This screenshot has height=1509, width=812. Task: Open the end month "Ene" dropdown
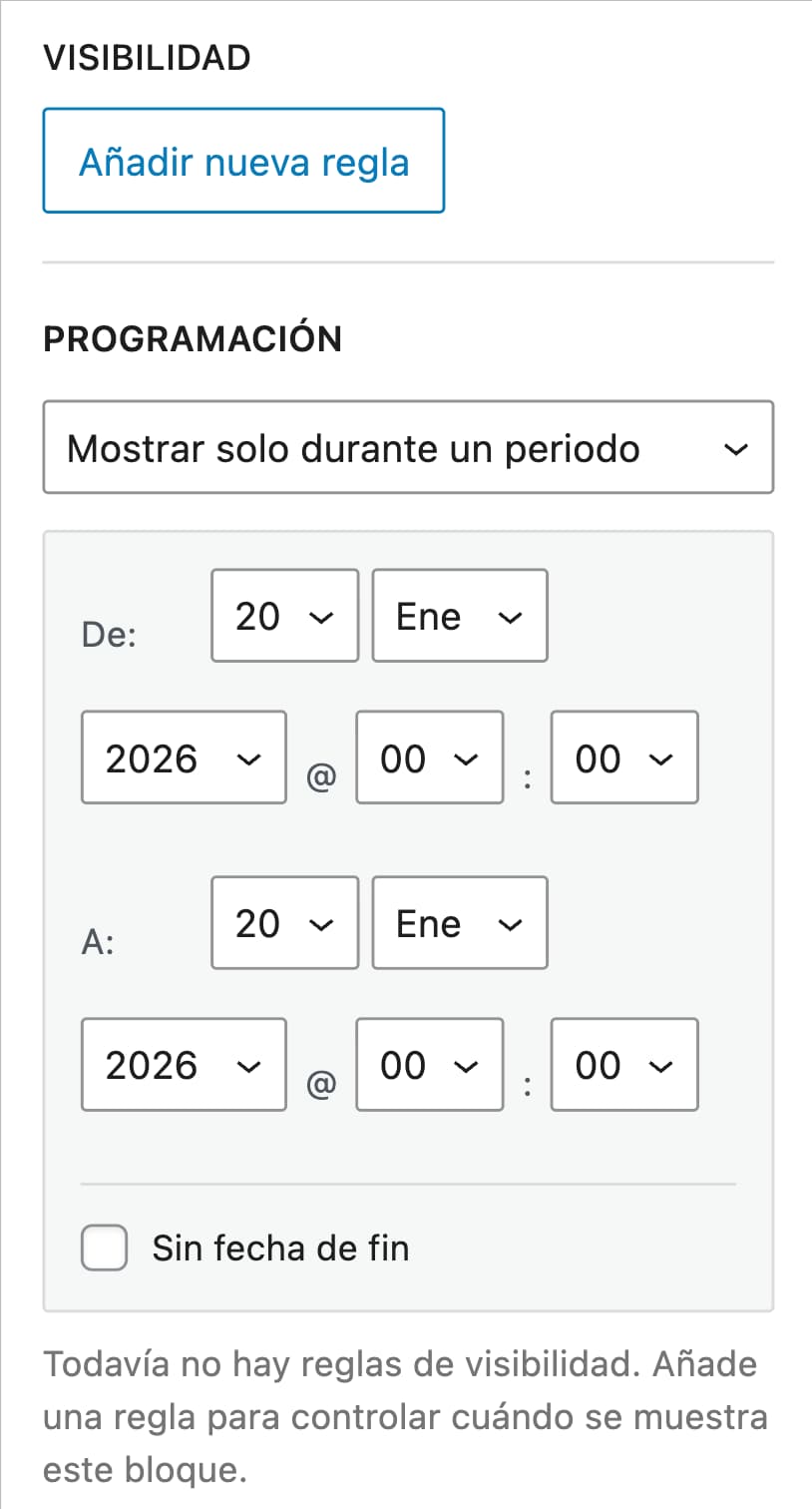coord(459,922)
